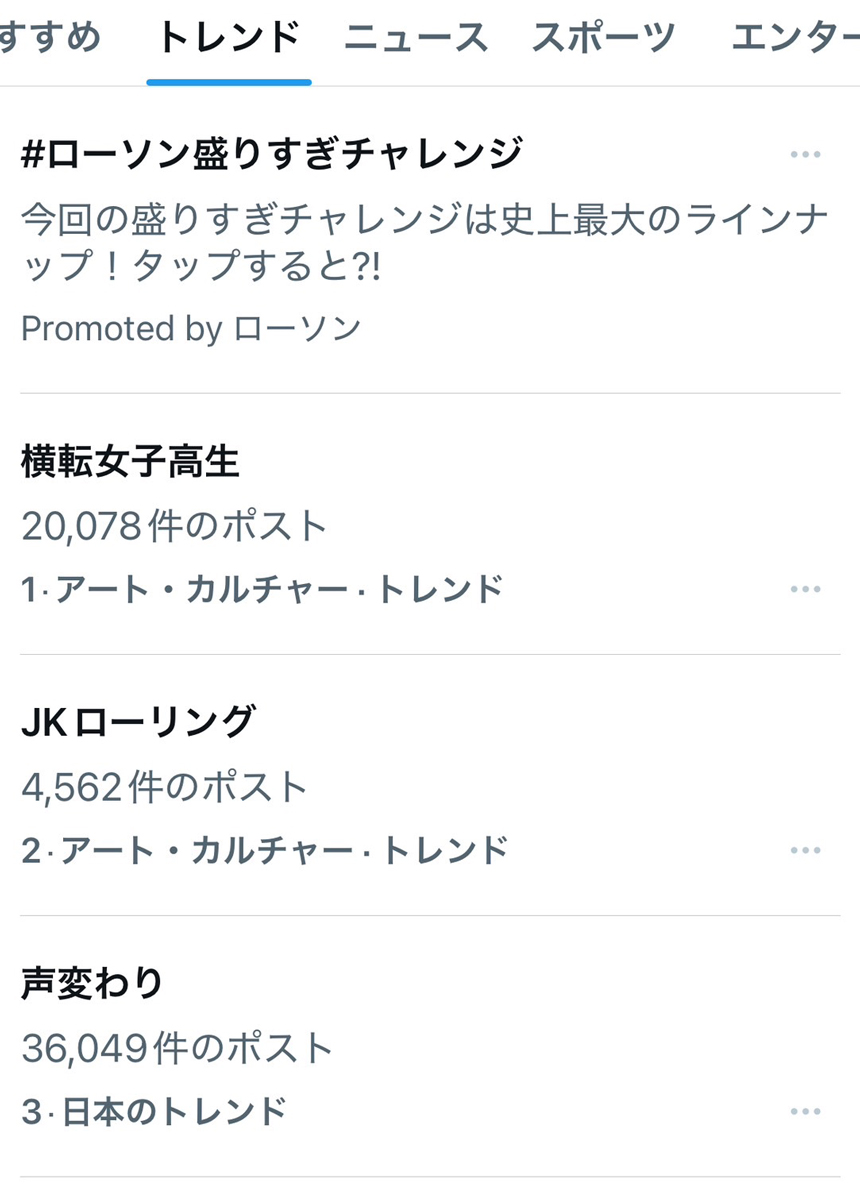The image size is (860, 1200).
Task: Select the おすすめ tab
Action: [52, 38]
